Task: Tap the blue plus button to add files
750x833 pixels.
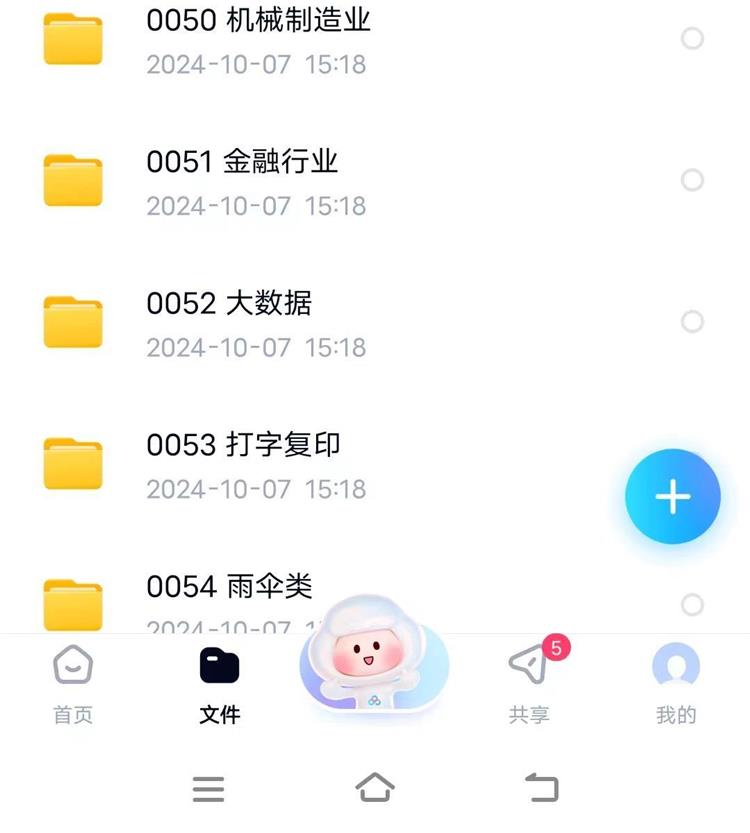Action: 673,496
